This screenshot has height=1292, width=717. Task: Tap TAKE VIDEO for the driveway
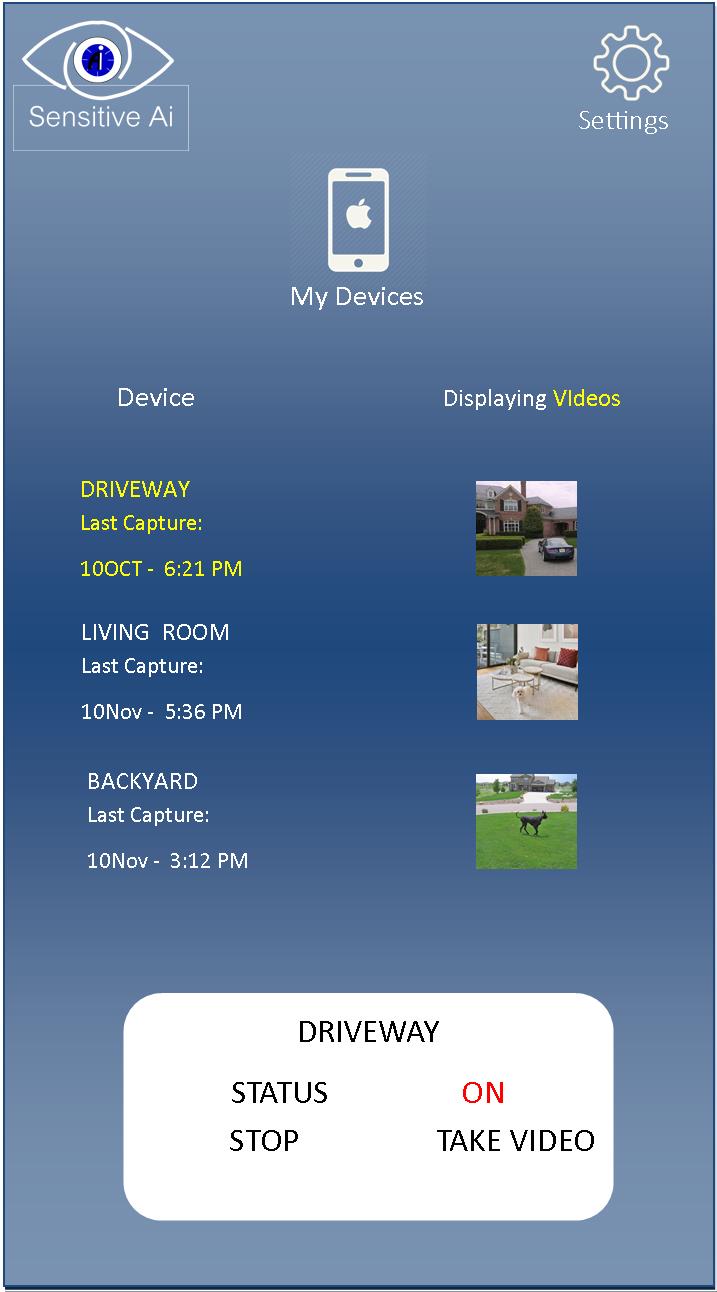pos(515,1141)
